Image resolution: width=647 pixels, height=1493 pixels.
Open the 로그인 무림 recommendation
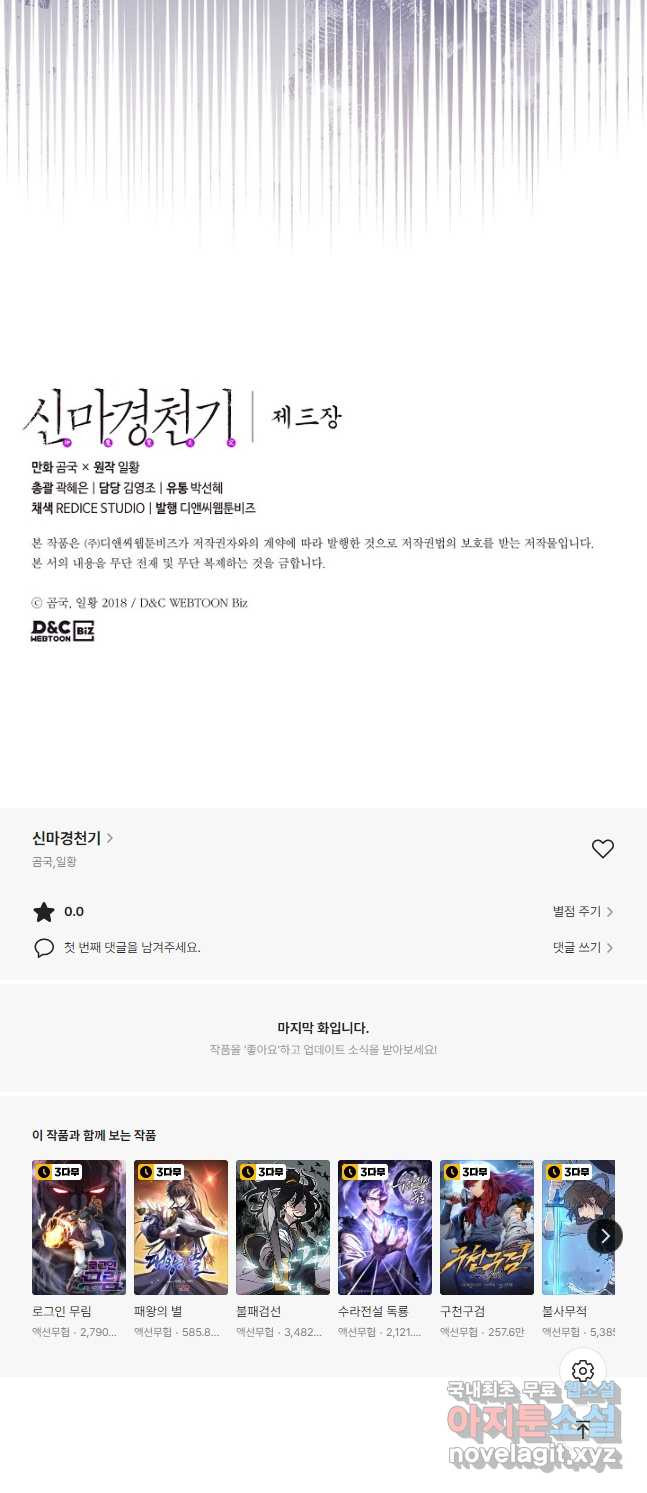click(x=78, y=1227)
